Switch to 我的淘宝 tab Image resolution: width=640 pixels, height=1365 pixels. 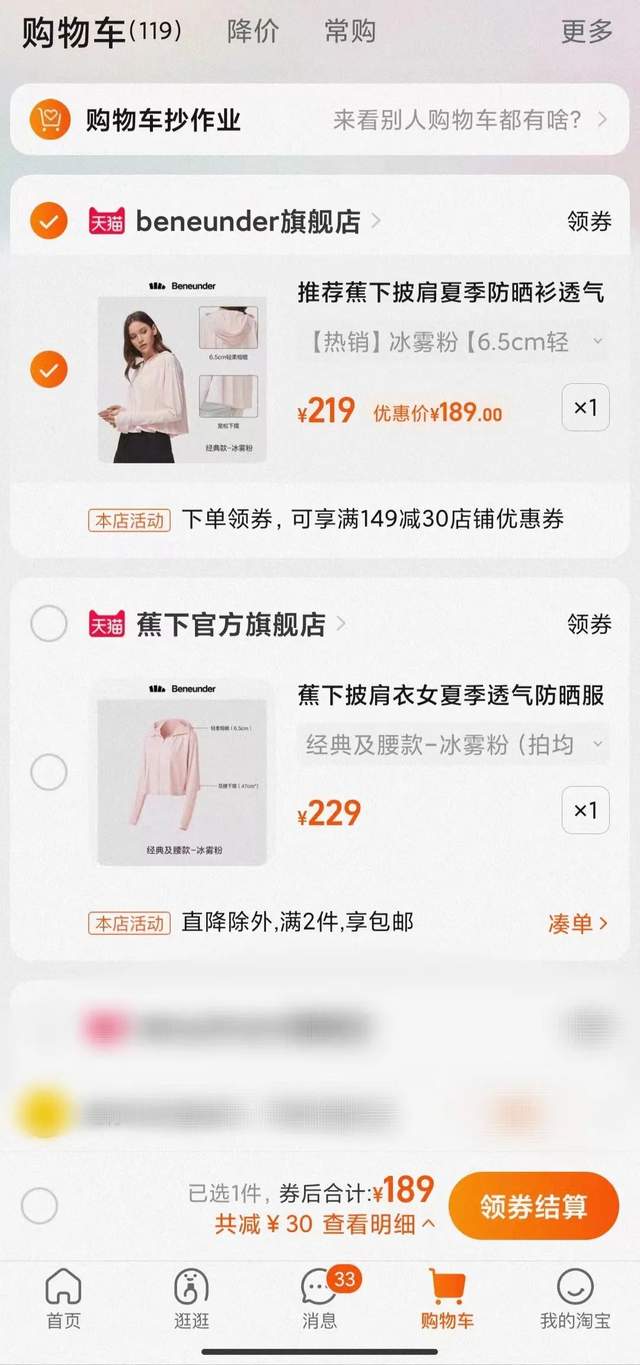(575, 1298)
